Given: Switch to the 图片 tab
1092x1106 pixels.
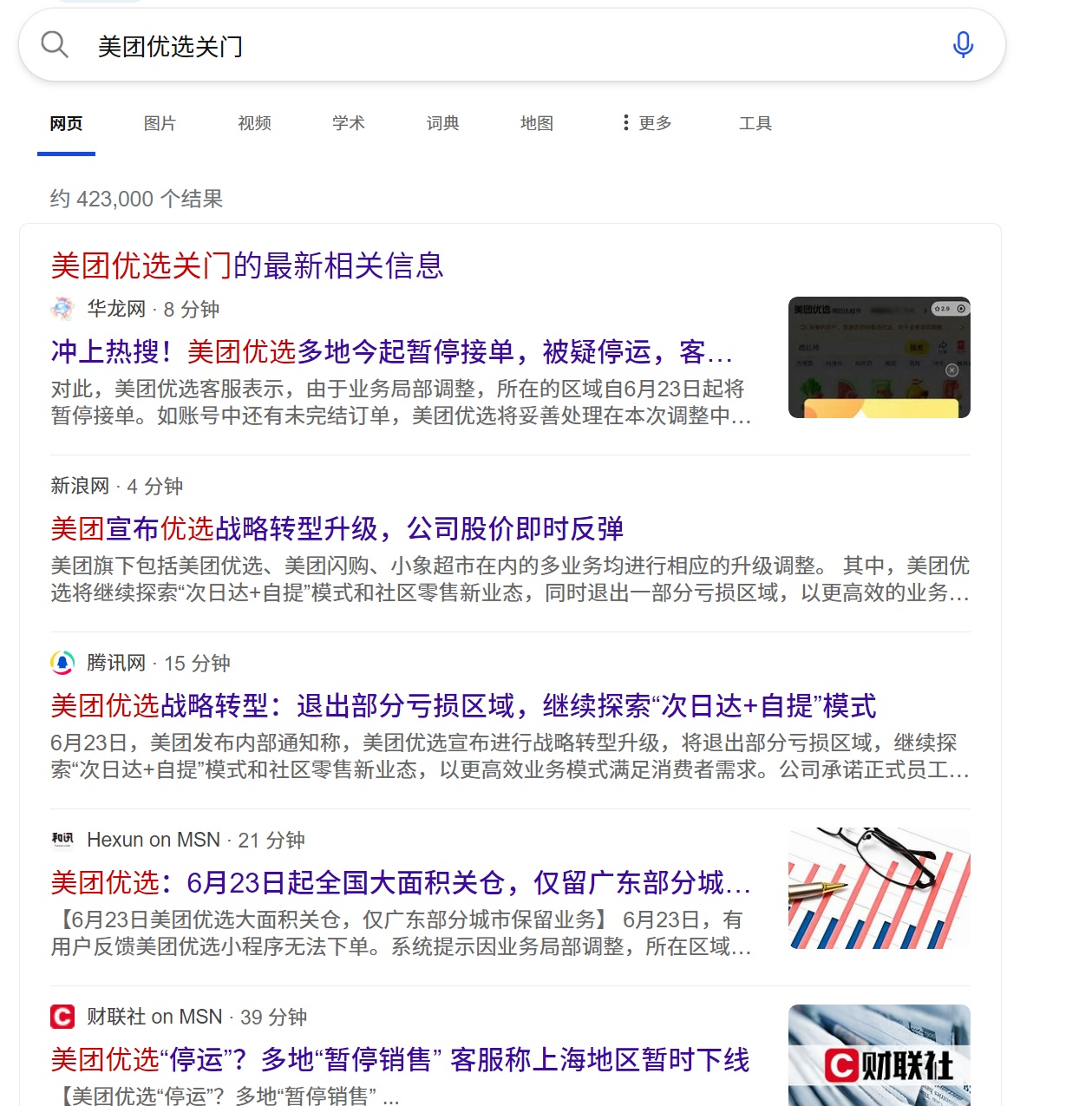Looking at the screenshot, I should [160, 123].
